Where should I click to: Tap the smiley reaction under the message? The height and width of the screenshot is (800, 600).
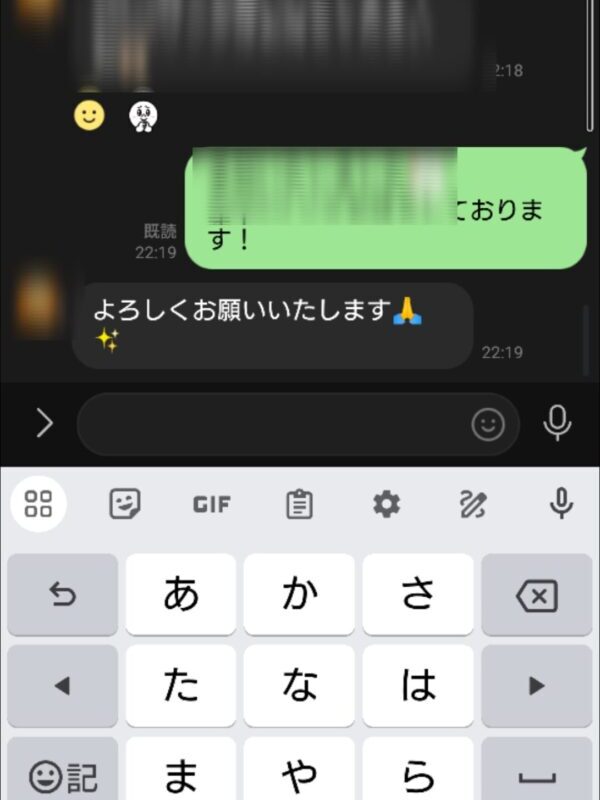pos(90,117)
